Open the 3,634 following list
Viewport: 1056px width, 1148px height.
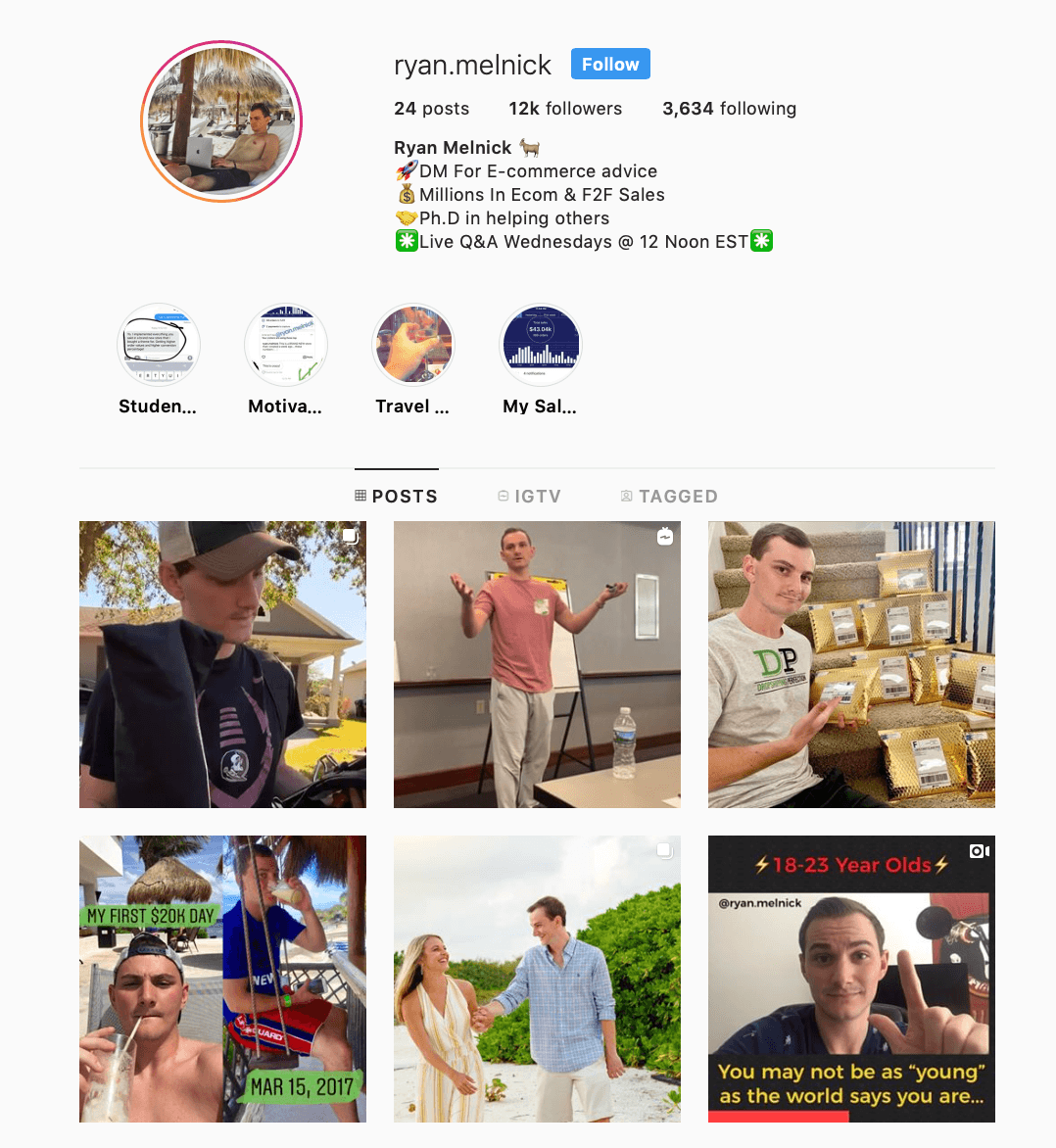click(729, 109)
